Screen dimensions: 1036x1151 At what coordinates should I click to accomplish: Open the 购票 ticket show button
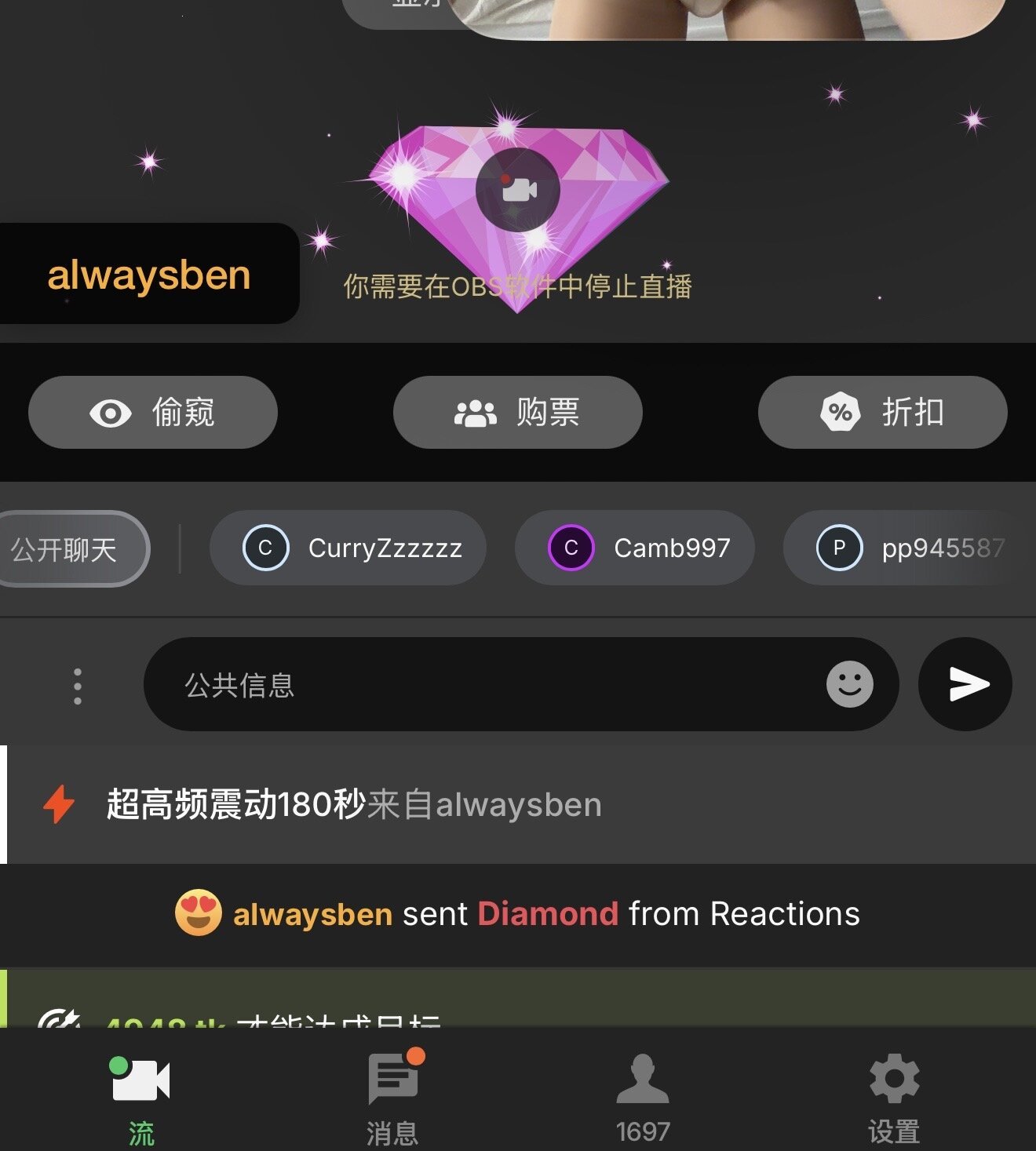click(517, 412)
